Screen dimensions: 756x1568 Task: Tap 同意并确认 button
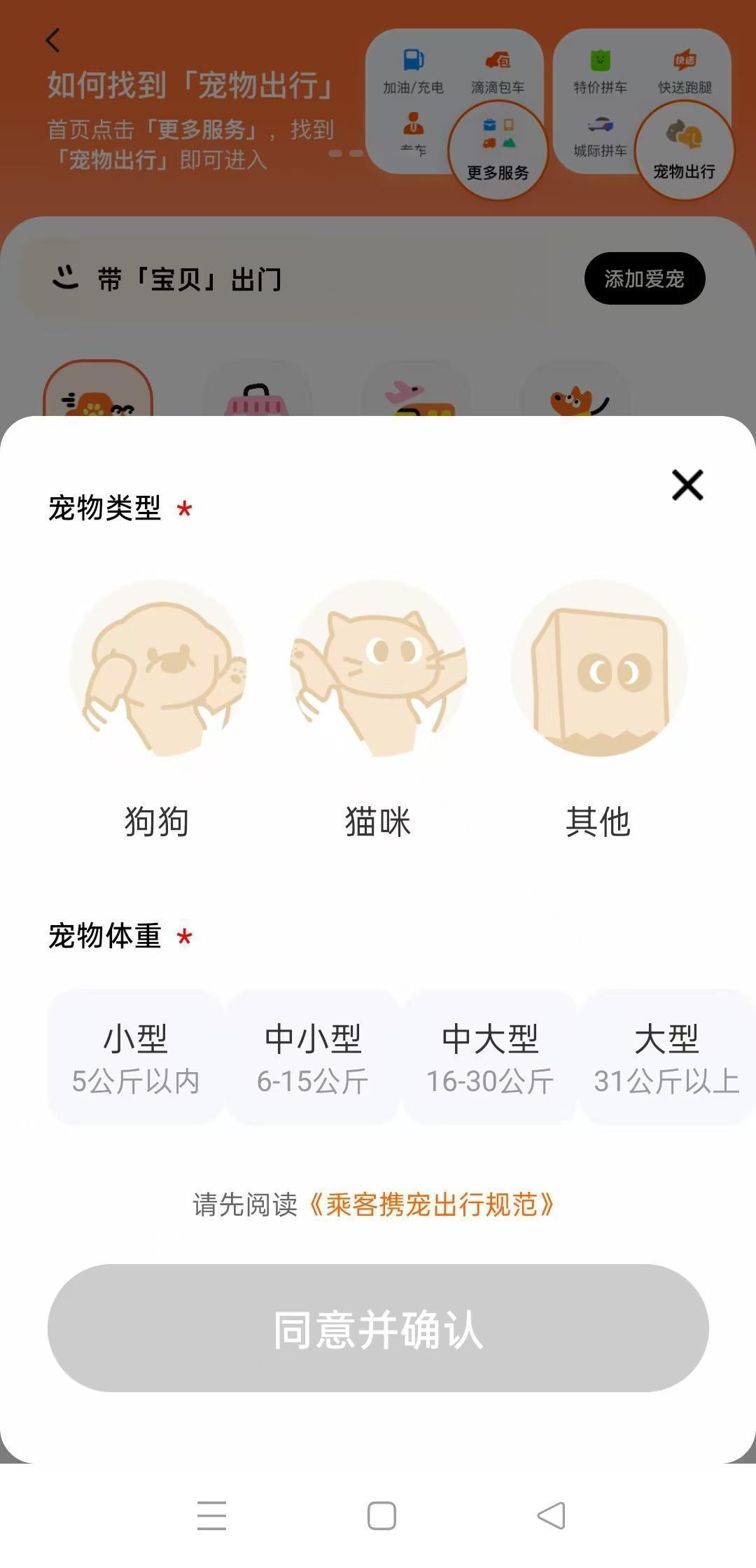click(378, 1328)
